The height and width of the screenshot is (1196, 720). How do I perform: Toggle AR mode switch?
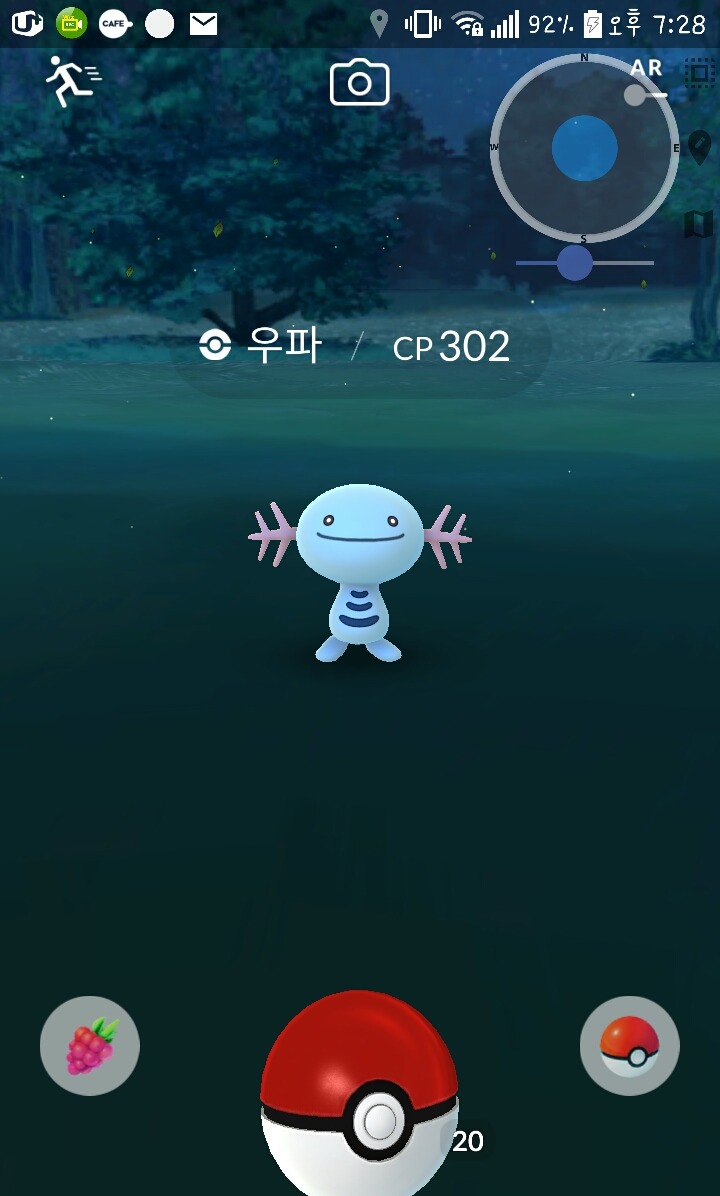pos(644,94)
